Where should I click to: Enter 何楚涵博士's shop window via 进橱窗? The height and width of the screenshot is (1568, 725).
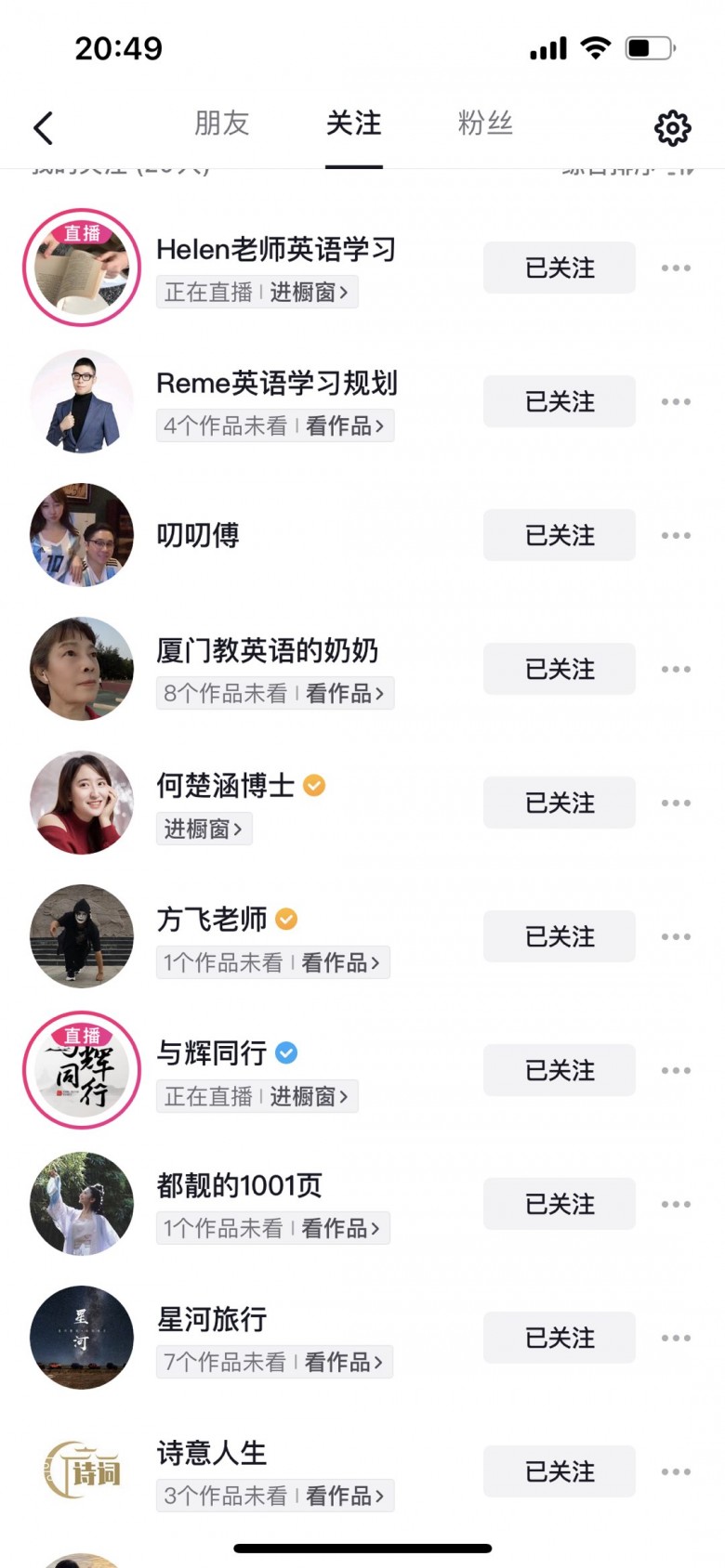[x=204, y=829]
